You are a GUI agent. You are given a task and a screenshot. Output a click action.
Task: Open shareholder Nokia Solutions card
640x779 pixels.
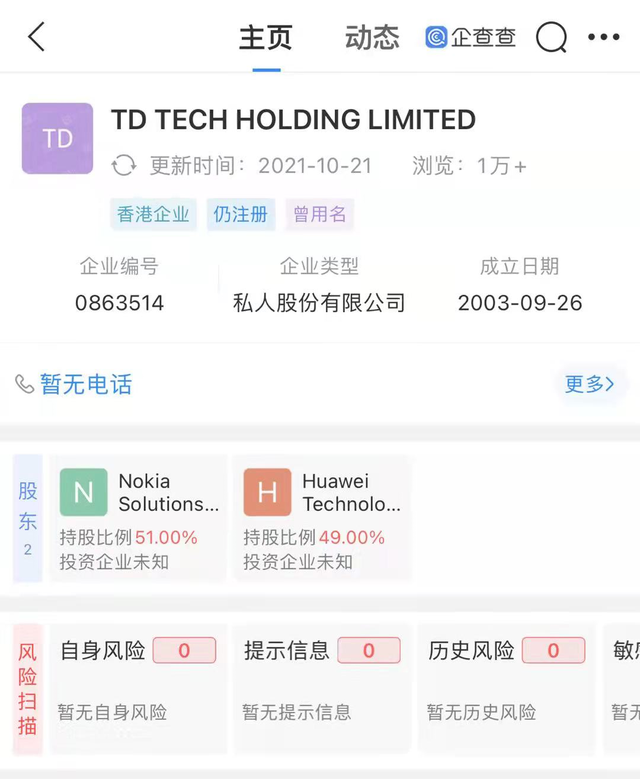139,518
